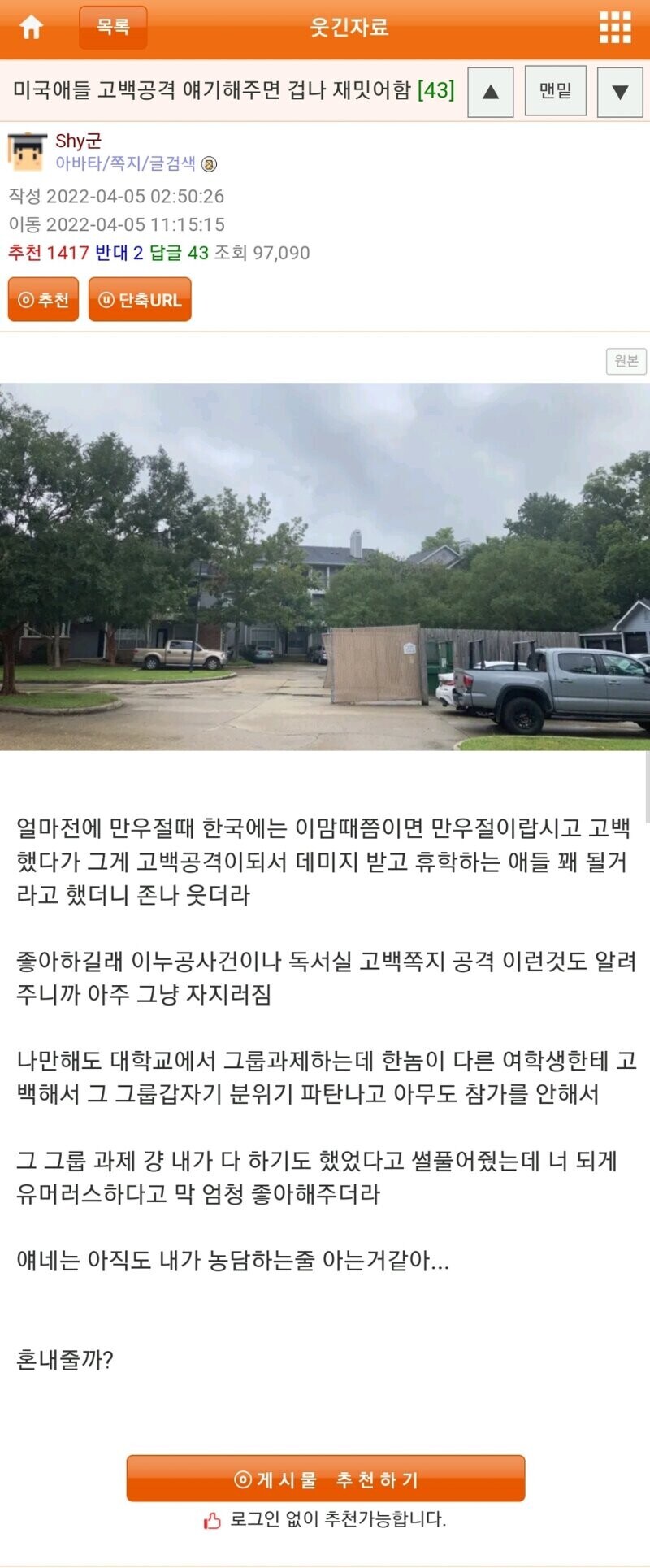Image resolution: width=650 pixels, height=1568 pixels.
Task: Open the 목록 list button
Action: click(x=113, y=27)
